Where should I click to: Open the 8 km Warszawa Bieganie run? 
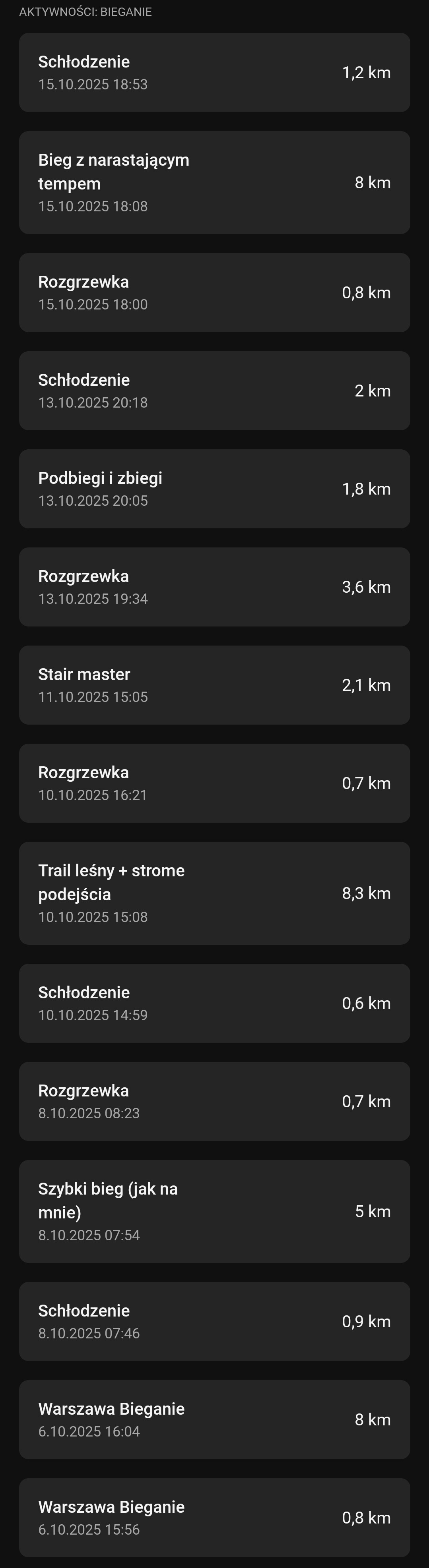point(214,1419)
